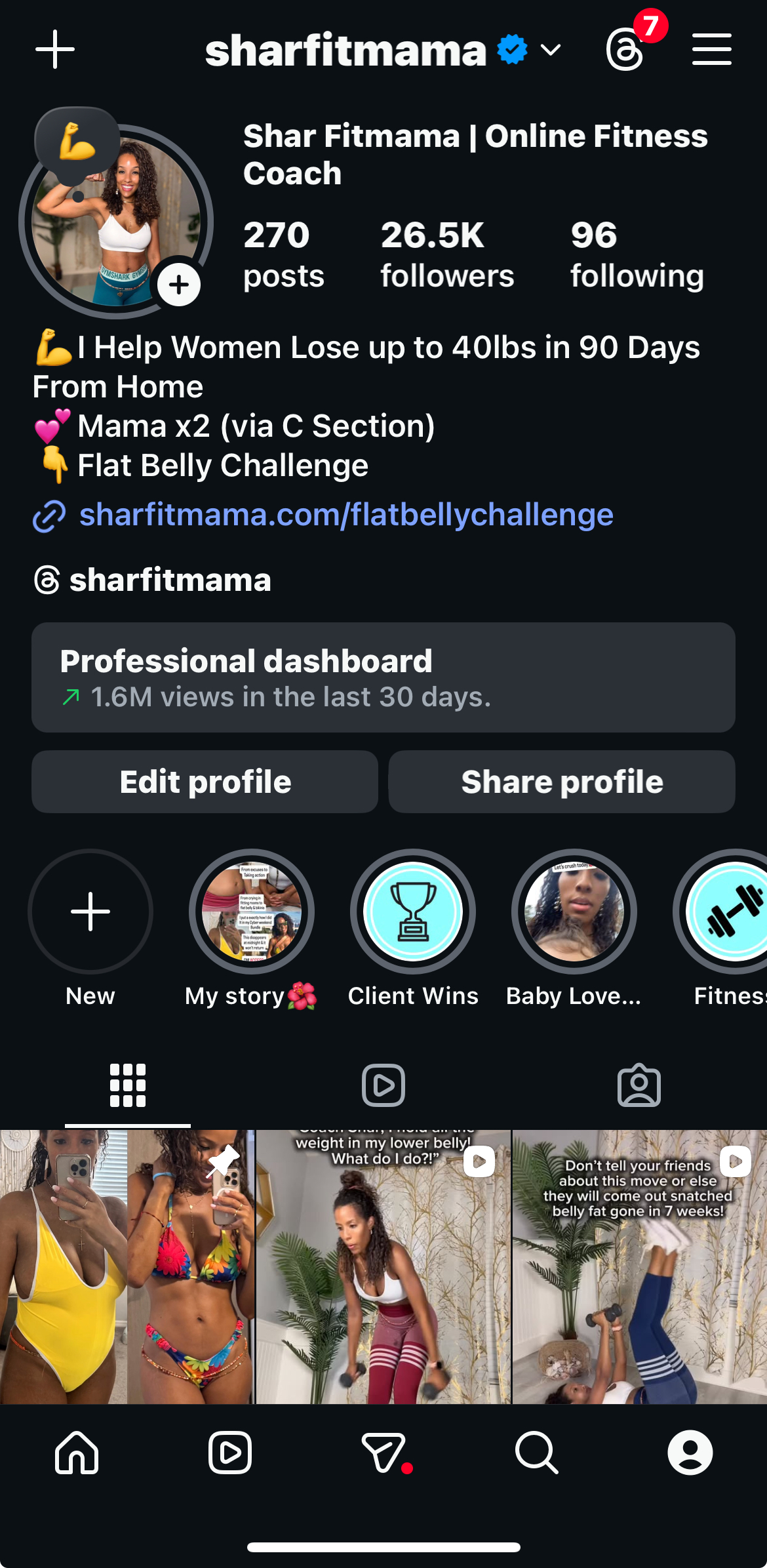767x1568 pixels.
Task: Open the Baby Love highlight
Action: point(574,912)
